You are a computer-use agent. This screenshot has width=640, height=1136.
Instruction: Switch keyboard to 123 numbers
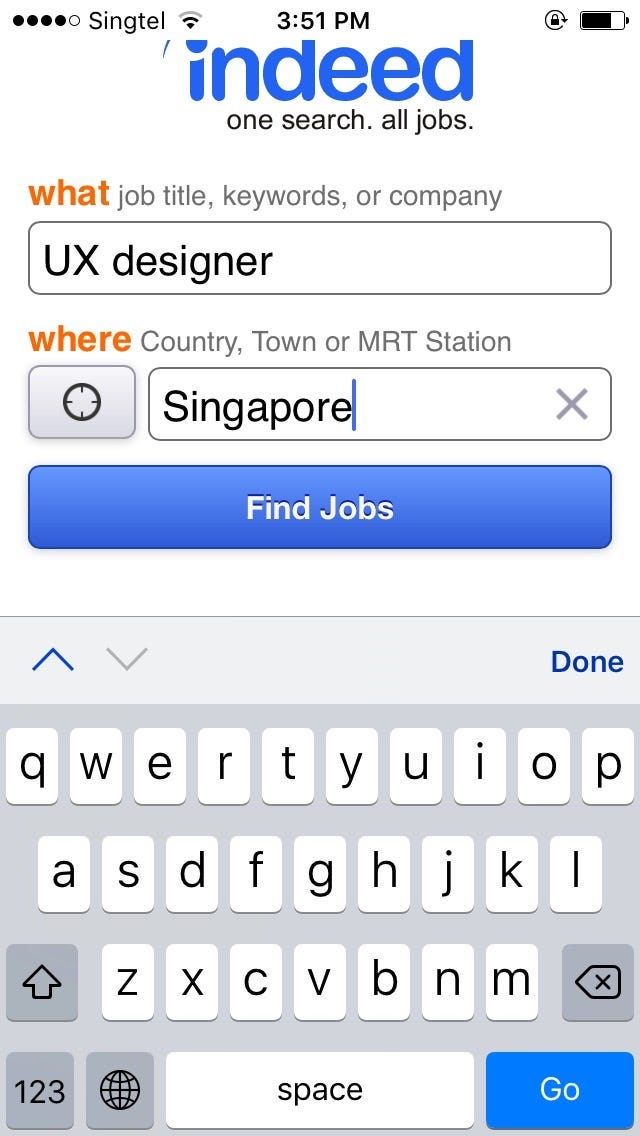point(40,1089)
